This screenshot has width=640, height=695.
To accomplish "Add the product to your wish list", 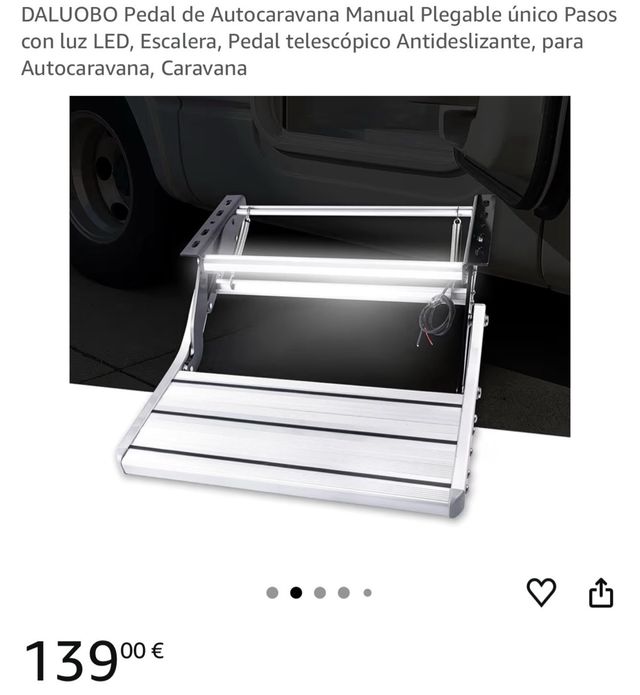I will point(541,592).
